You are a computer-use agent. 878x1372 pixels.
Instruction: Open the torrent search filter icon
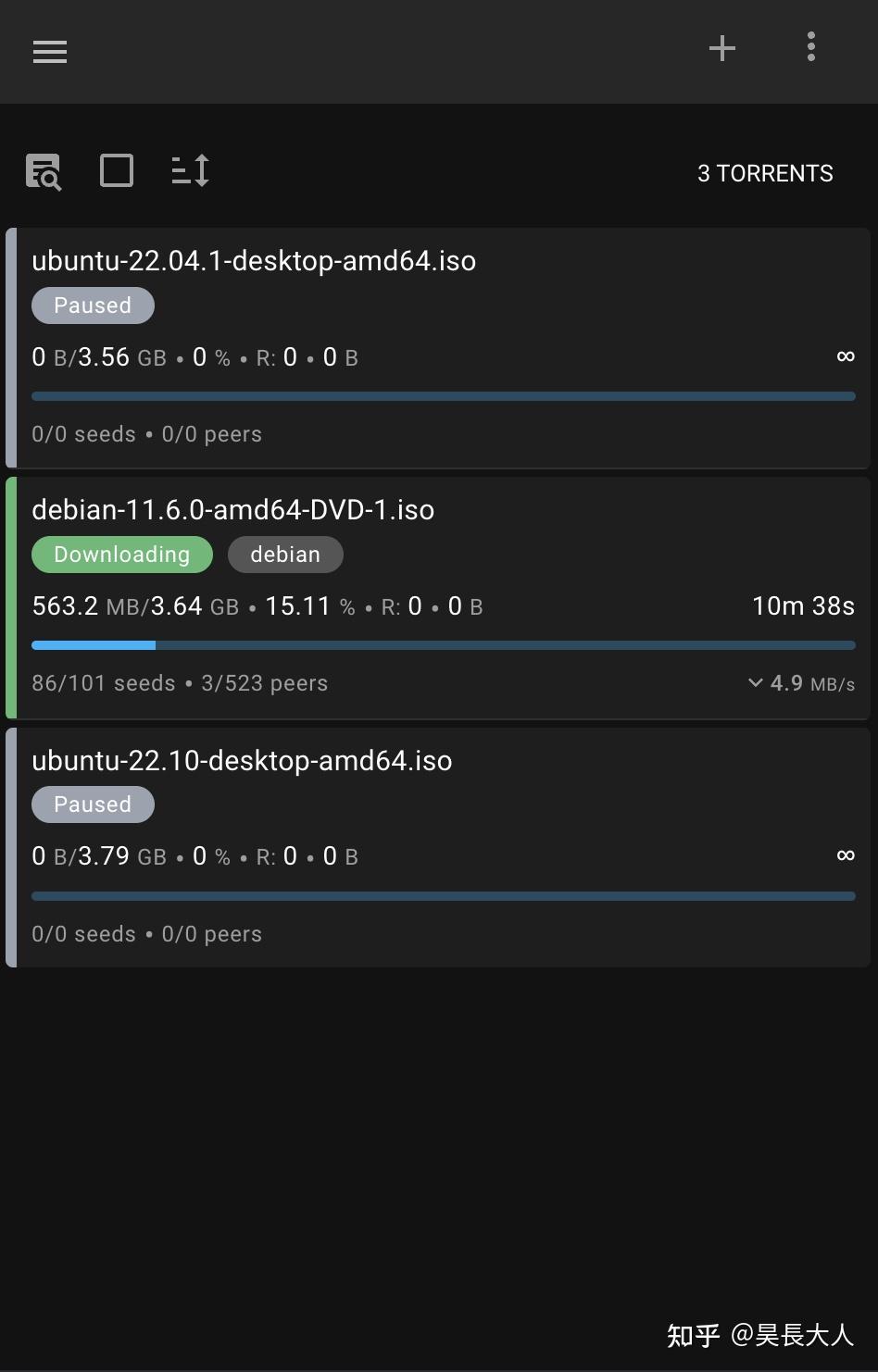coord(43,172)
